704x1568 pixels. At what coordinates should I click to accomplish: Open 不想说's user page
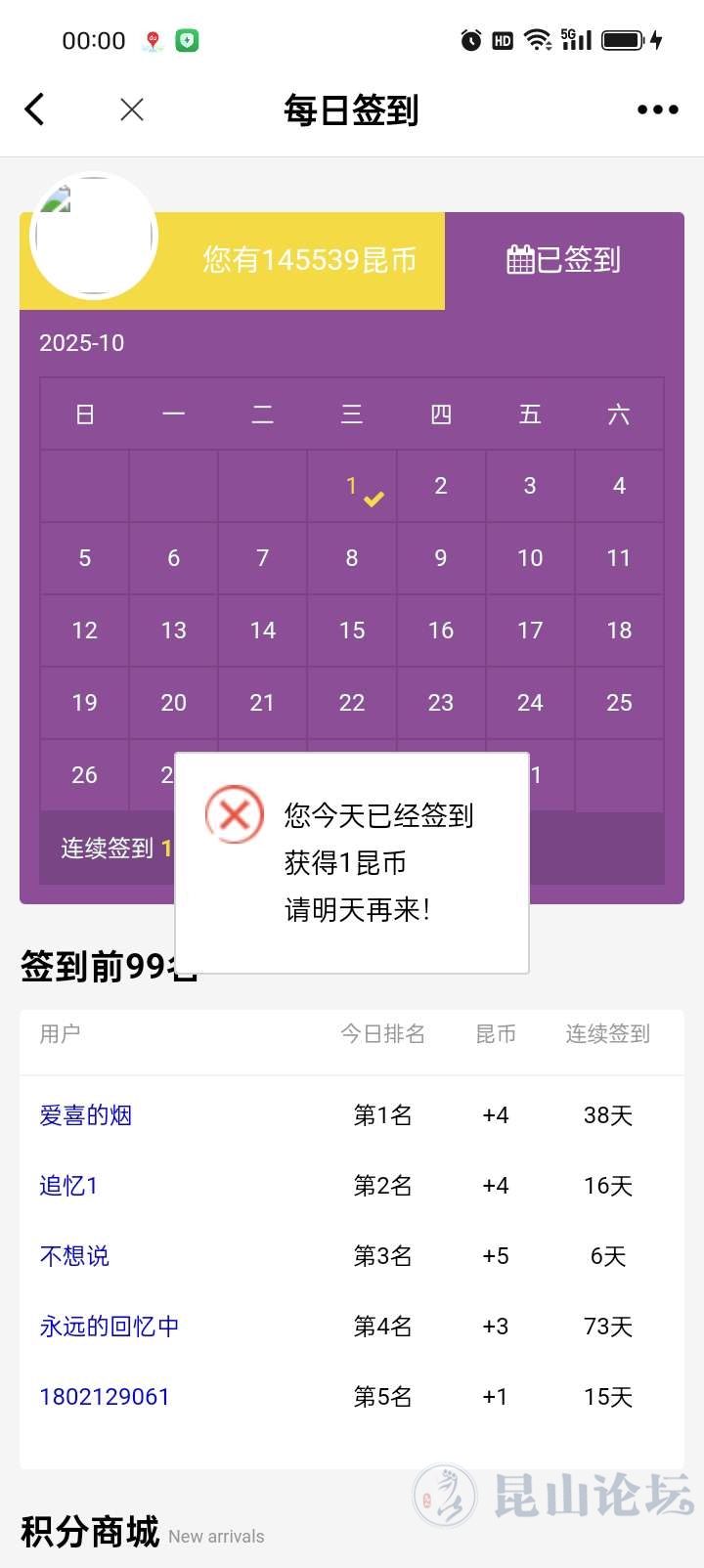(x=74, y=1256)
